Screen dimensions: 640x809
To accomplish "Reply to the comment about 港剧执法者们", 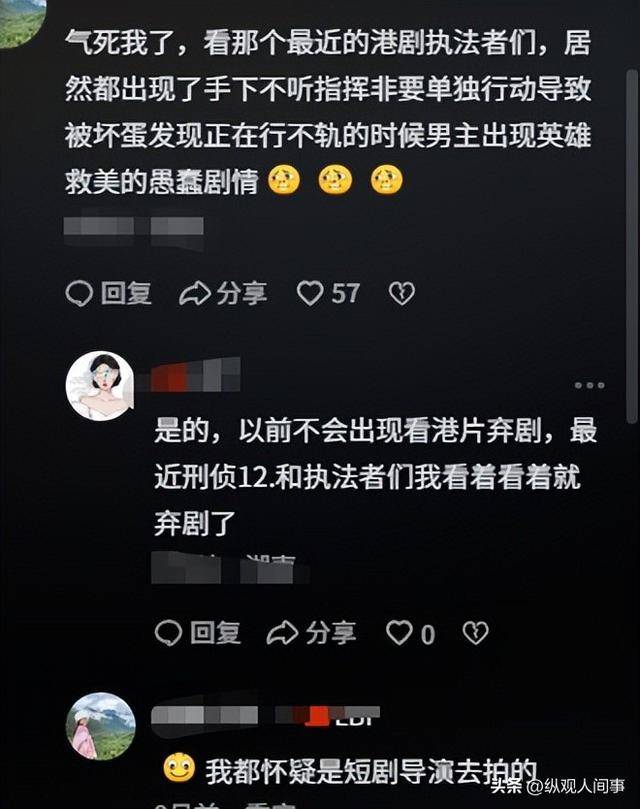I will click(x=109, y=293).
